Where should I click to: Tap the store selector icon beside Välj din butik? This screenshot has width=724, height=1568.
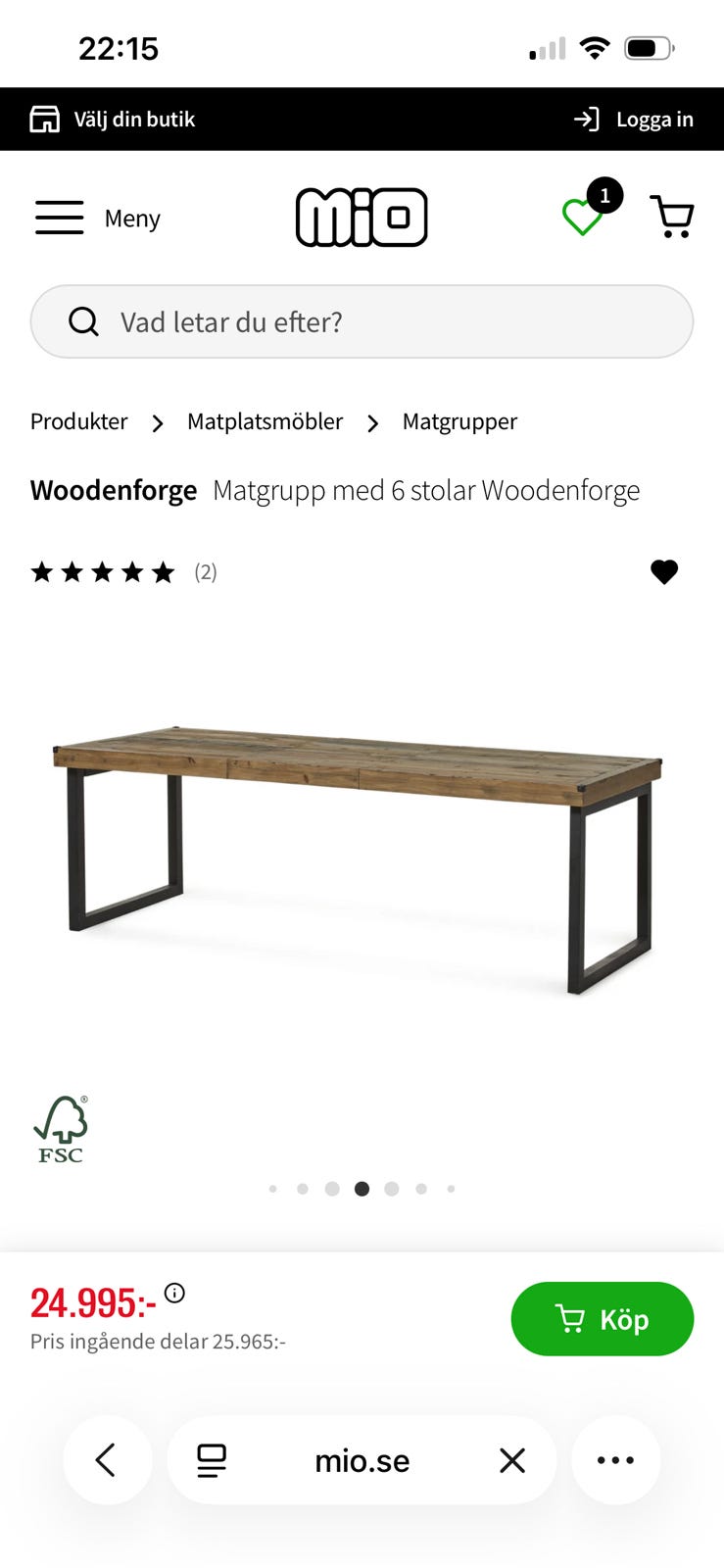click(x=45, y=119)
